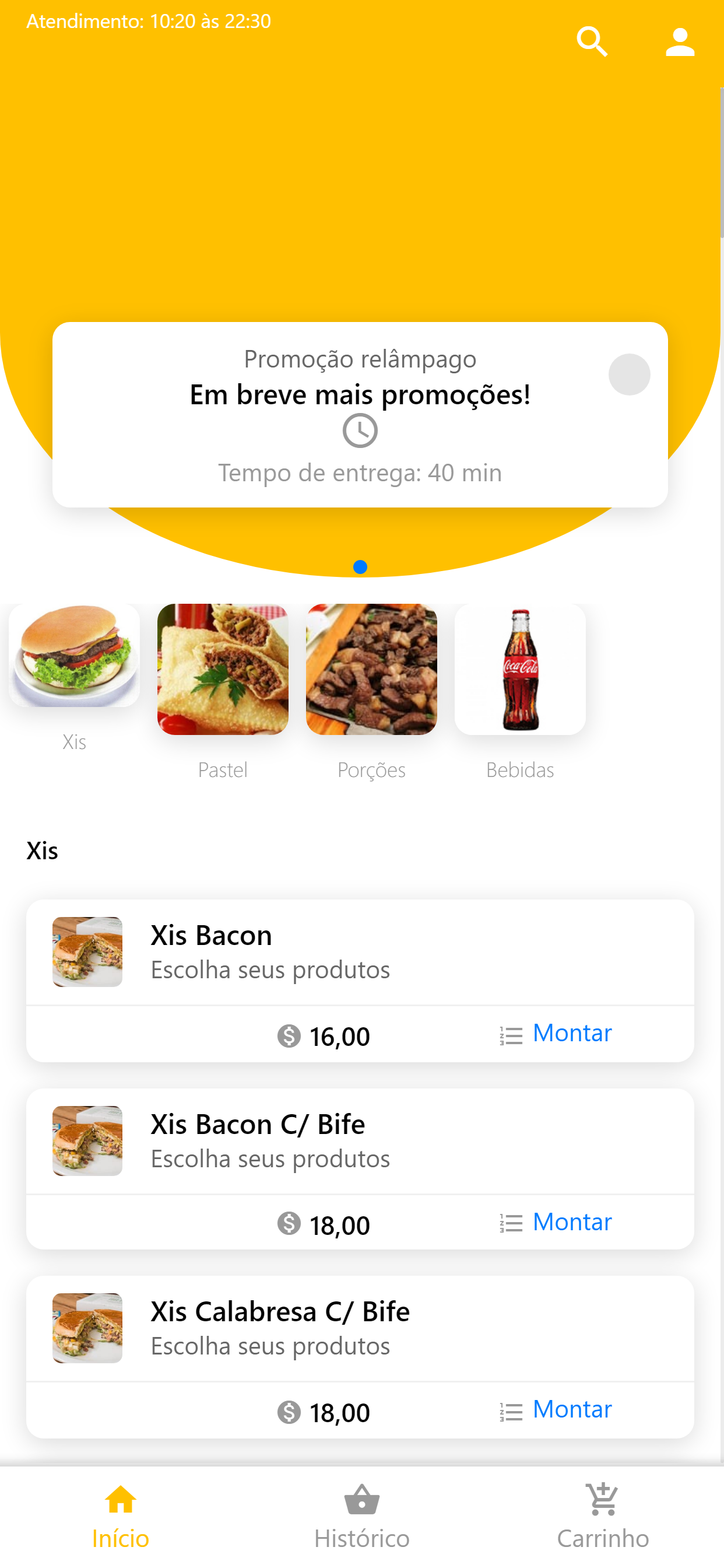
Task: Open the user profile icon
Action: 680,41
